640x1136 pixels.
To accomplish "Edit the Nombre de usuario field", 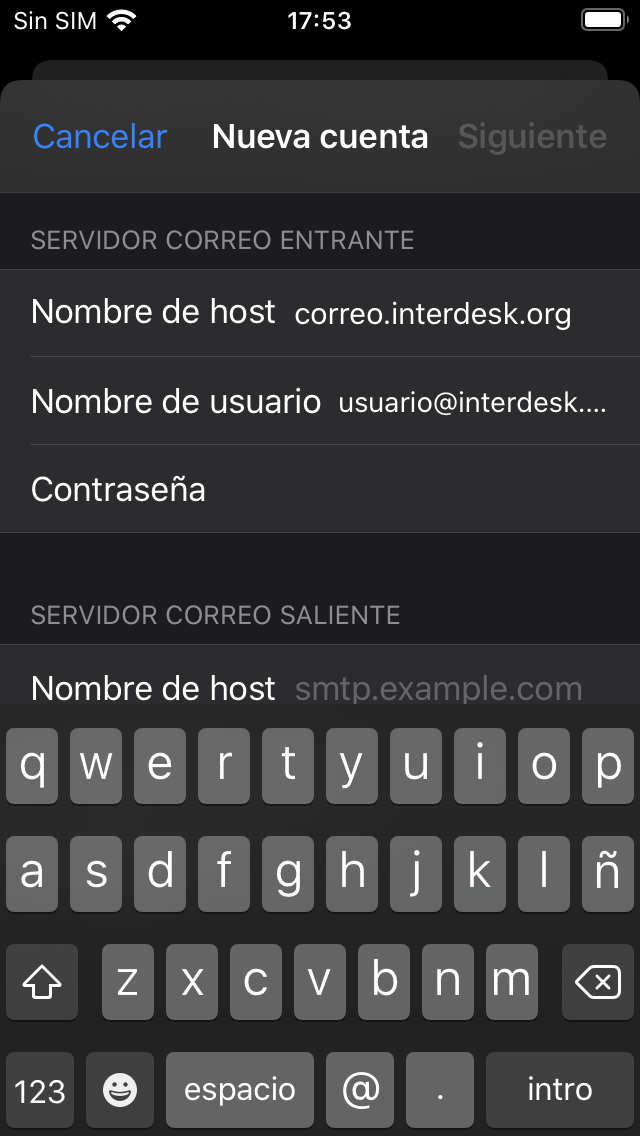I will pos(472,402).
